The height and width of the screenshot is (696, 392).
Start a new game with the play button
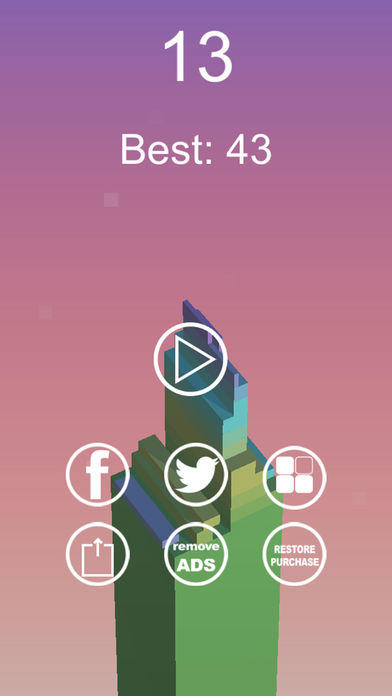[x=190, y=359]
